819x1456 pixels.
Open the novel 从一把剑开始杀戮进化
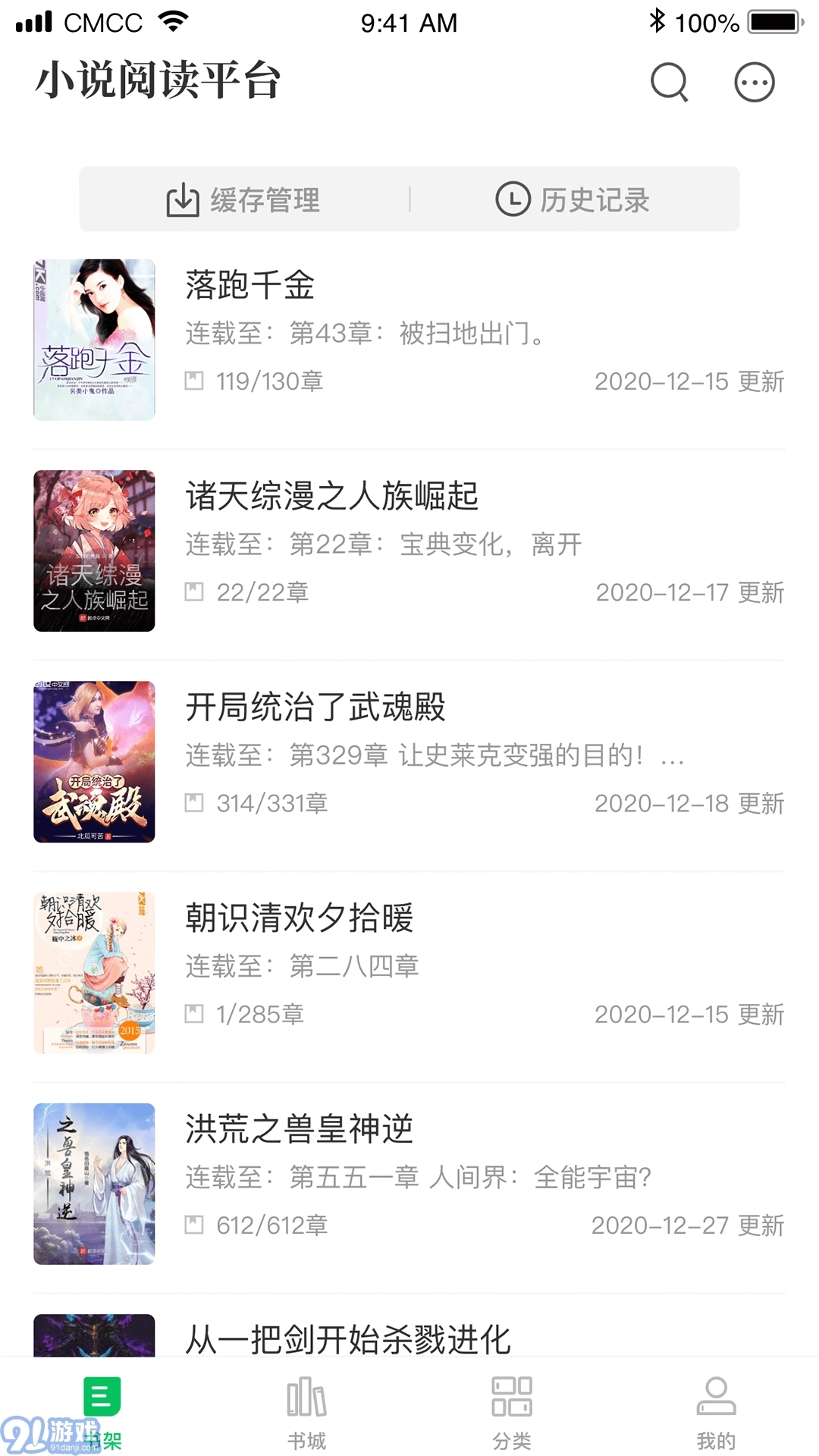[x=348, y=1338]
